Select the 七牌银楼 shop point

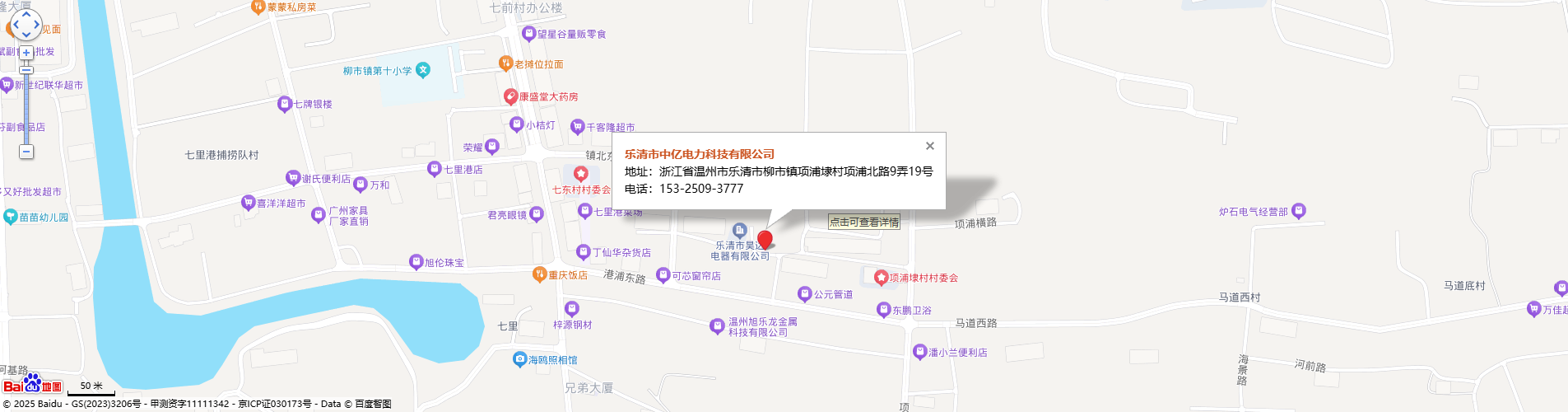click(x=285, y=104)
